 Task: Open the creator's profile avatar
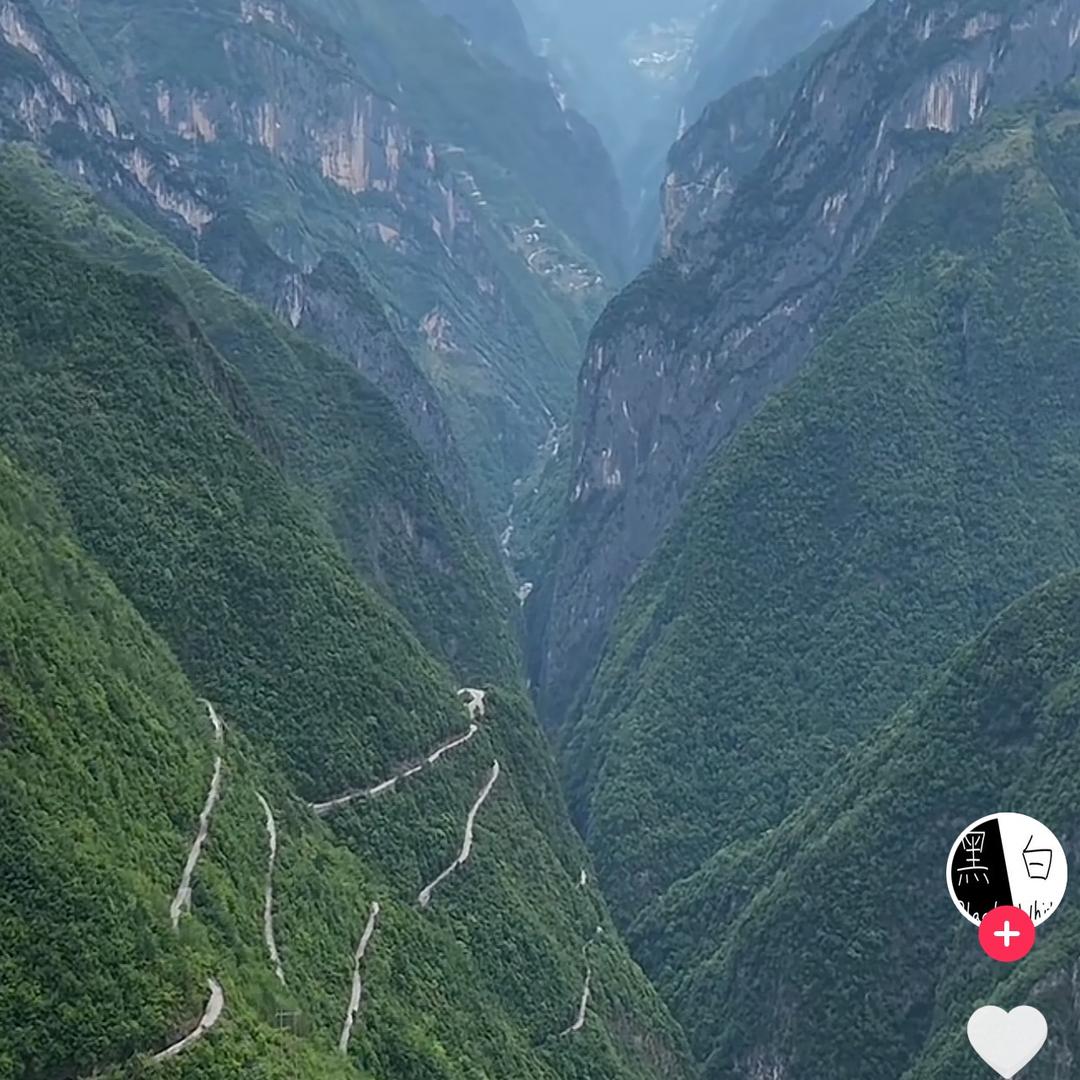coord(1006,866)
